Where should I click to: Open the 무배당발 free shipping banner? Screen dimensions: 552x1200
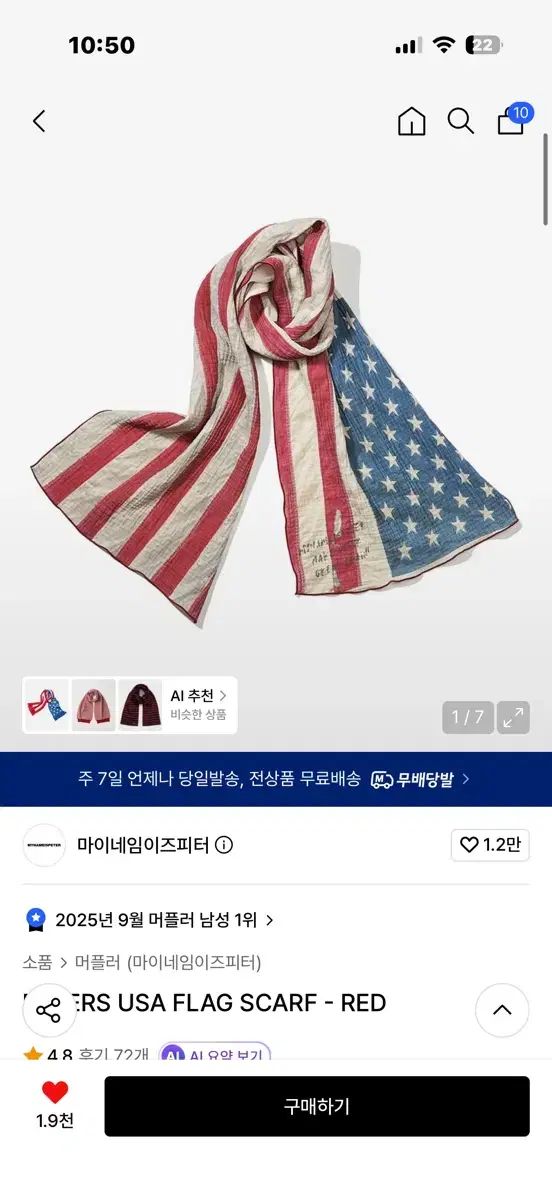pos(276,779)
